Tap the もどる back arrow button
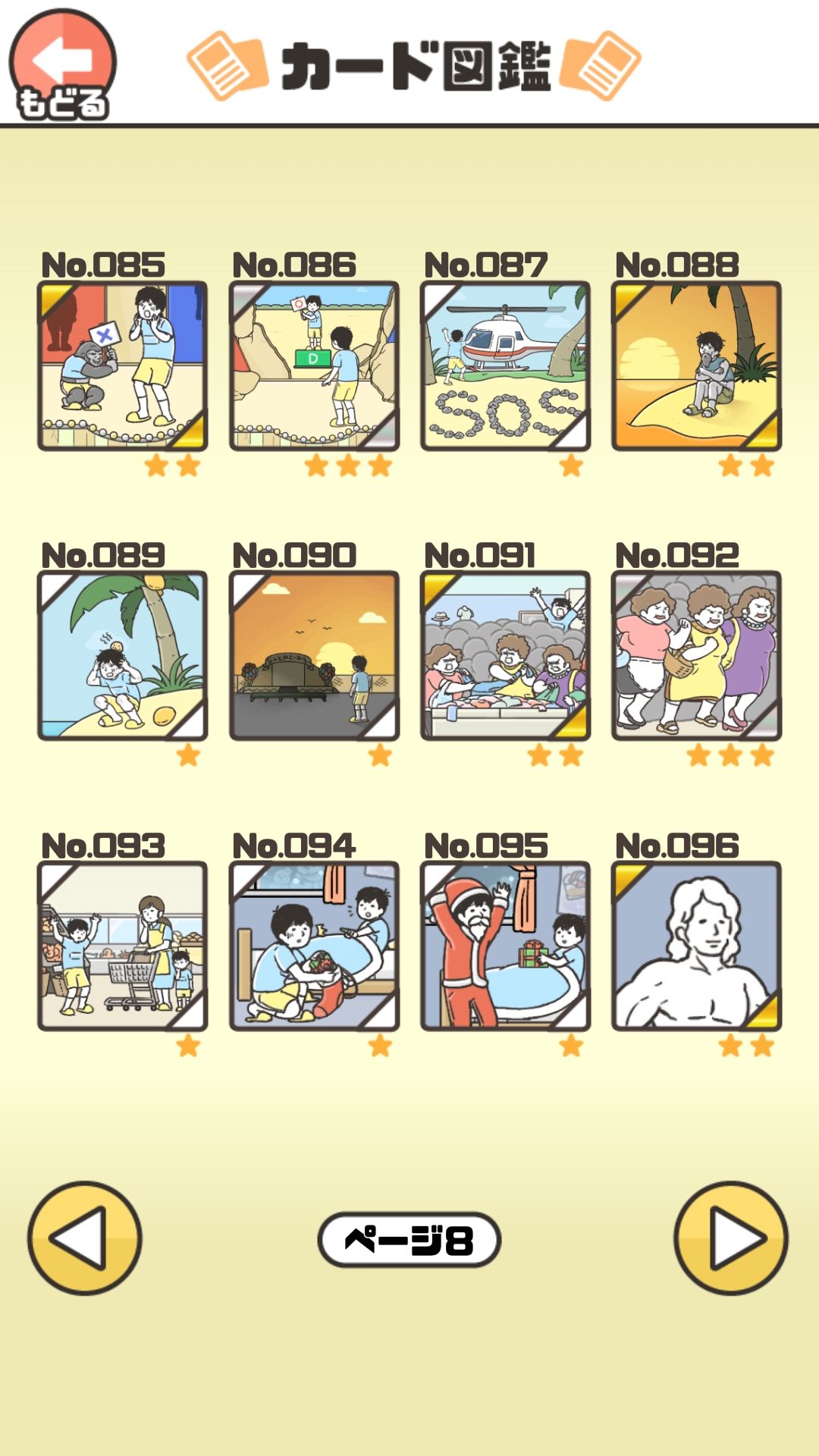Screen dimensions: 819x1456 tap(61, 61)
